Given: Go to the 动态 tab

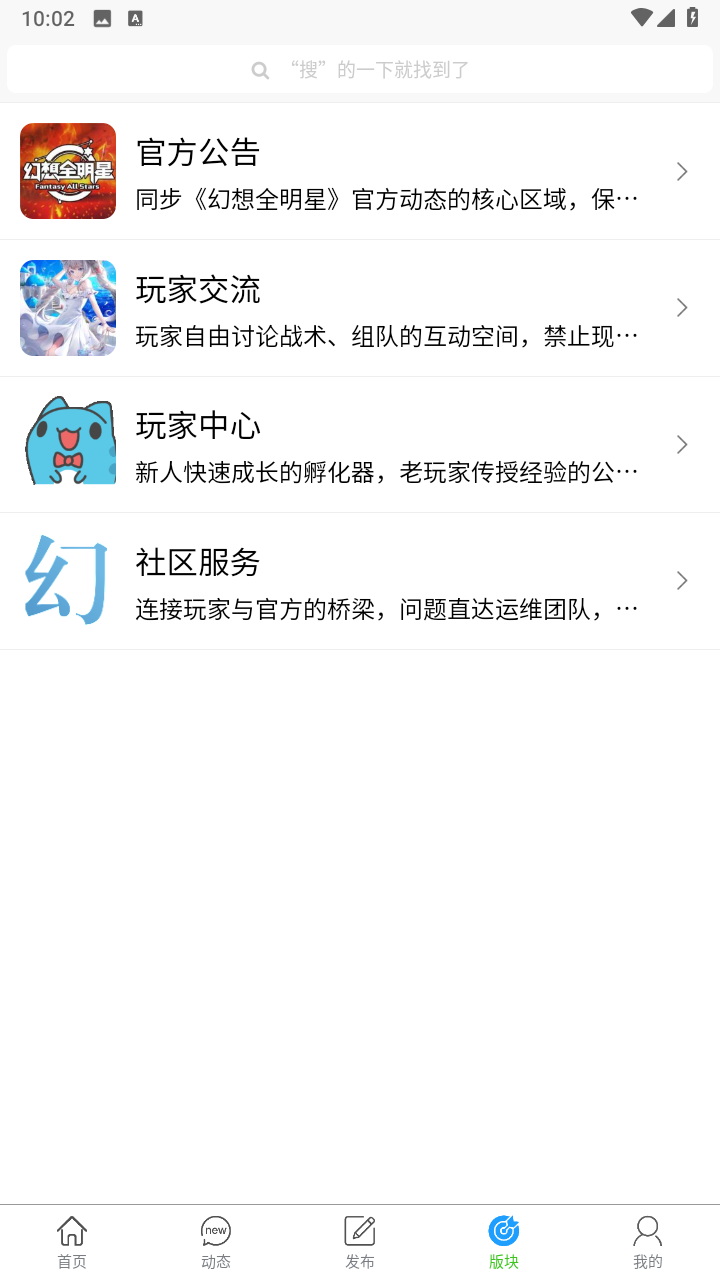Looking at the screenshot, I should coord(216,1242).
